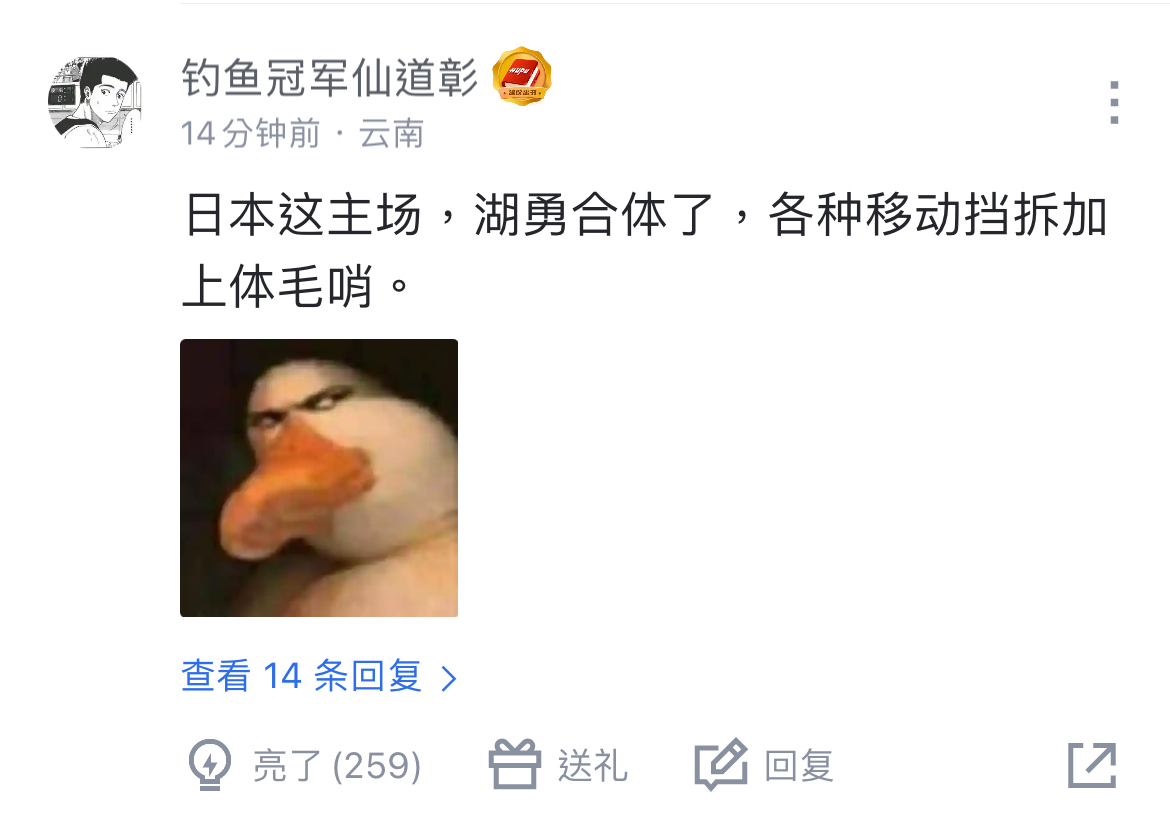Image resolution: width=1170 pixels, height=831 pixels.
Task: Open the duck meme image
Action: (x=318, y=478)
